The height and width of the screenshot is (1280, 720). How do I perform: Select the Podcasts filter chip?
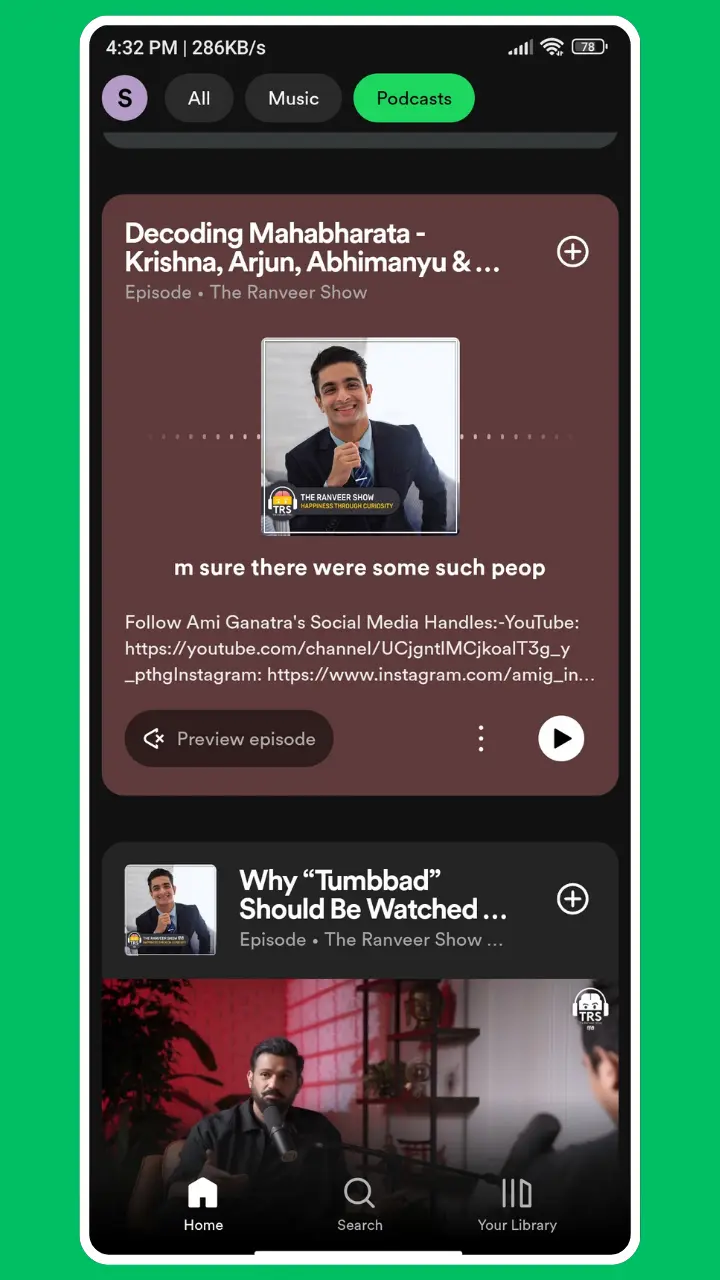pos(413,98)
